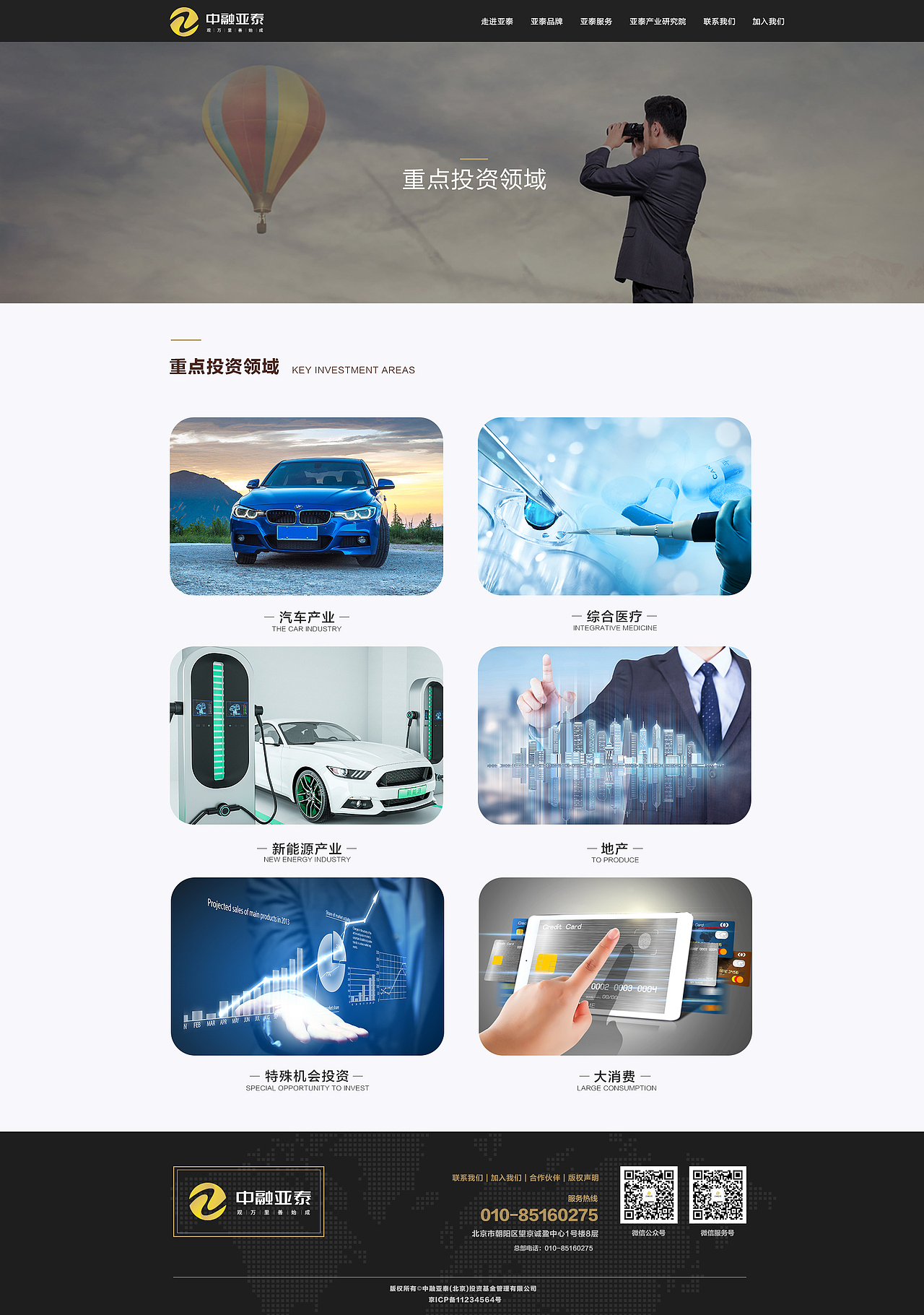924x1315 pixels.
Task: Tap 联系我们 in the top navigation
Action: point(719,22)
